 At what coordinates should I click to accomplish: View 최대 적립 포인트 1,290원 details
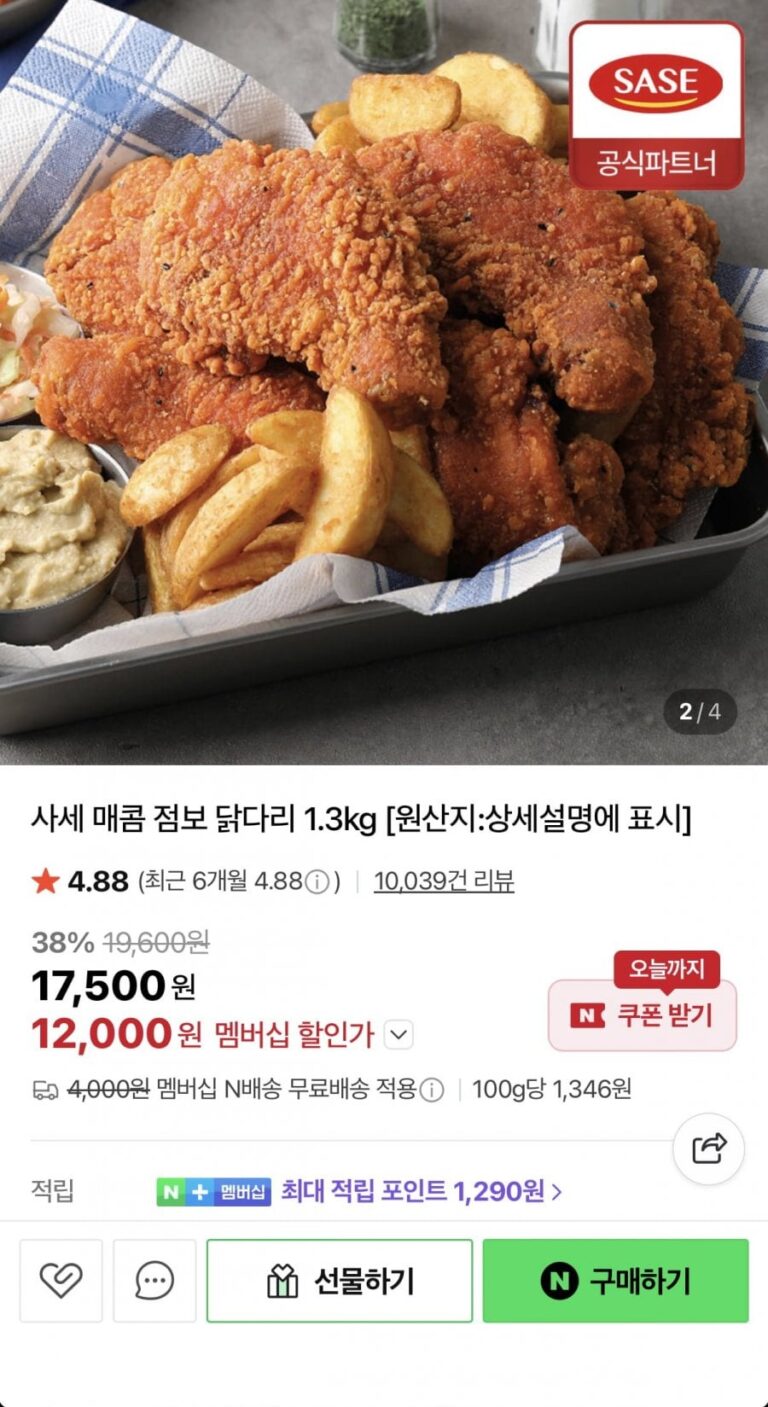coord(420,1191)
